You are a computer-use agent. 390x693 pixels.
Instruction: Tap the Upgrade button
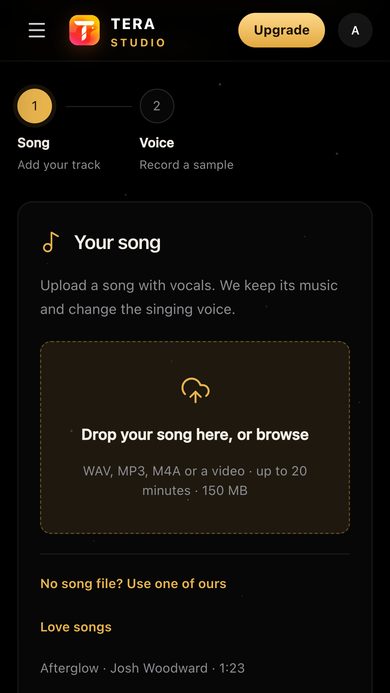[282, 30]
